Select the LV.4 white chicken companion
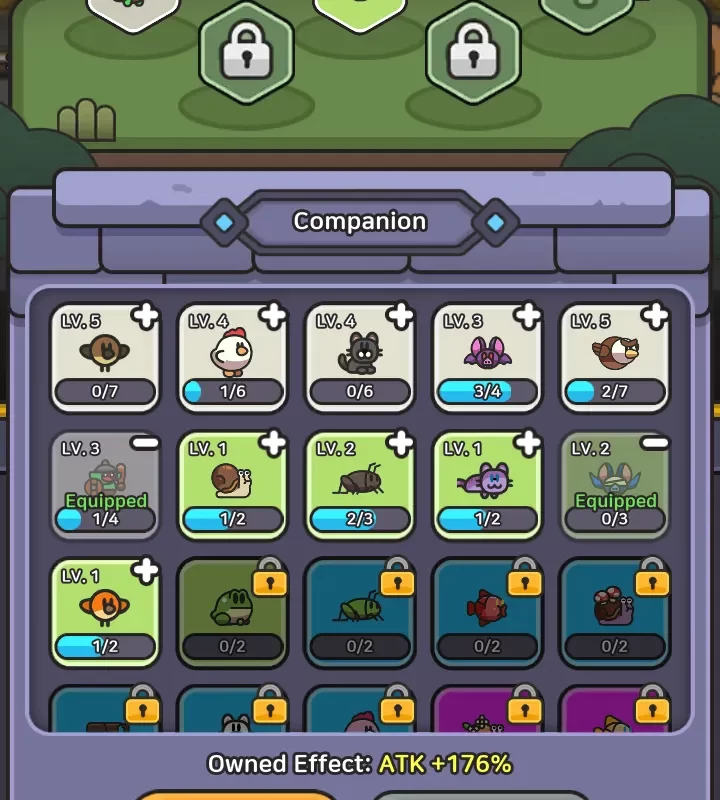The height and width of the screenshot is (800, 720). click(232, 356)
